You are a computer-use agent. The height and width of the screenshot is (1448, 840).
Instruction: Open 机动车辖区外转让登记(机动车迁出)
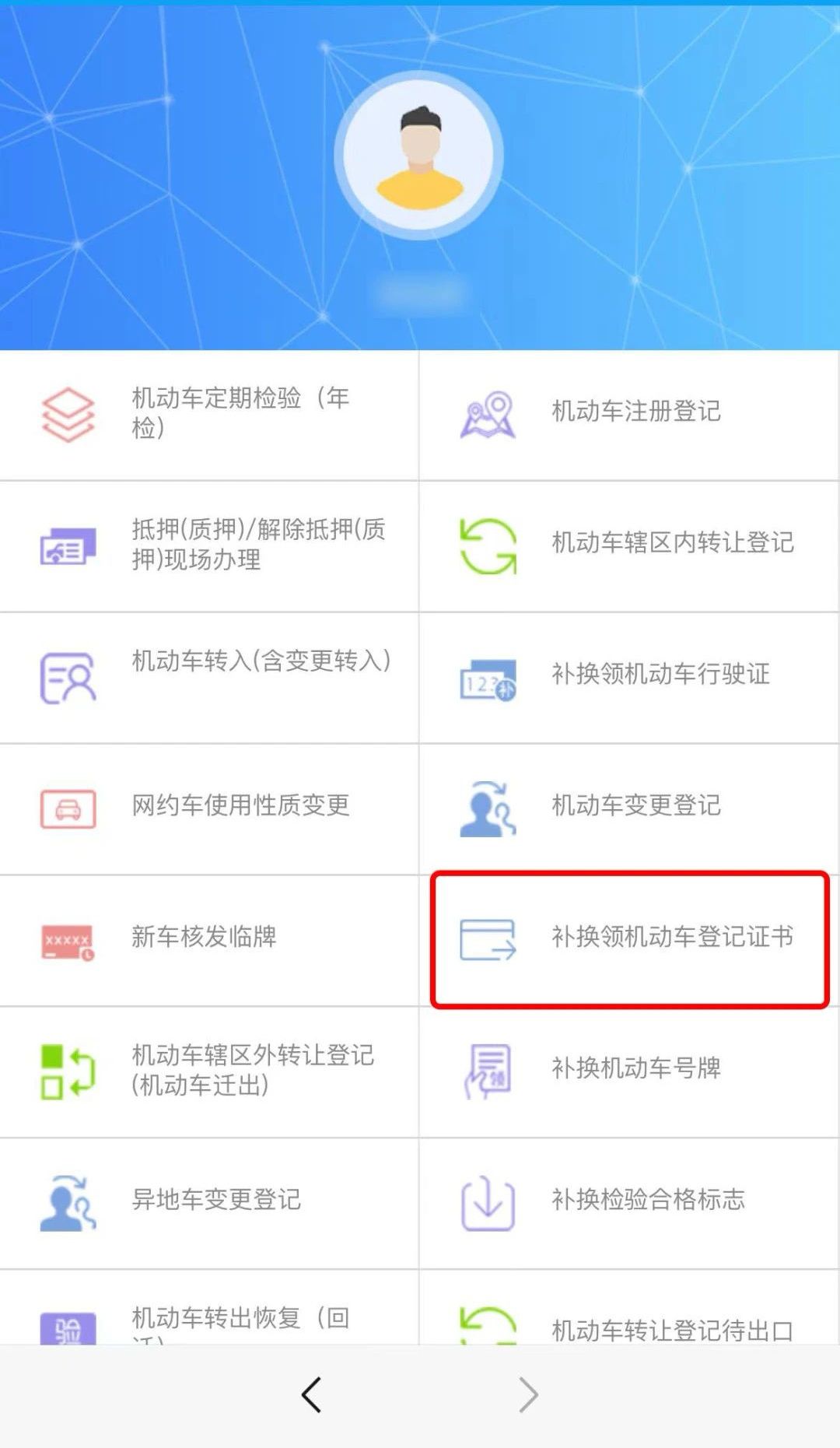coord(208,1070)
